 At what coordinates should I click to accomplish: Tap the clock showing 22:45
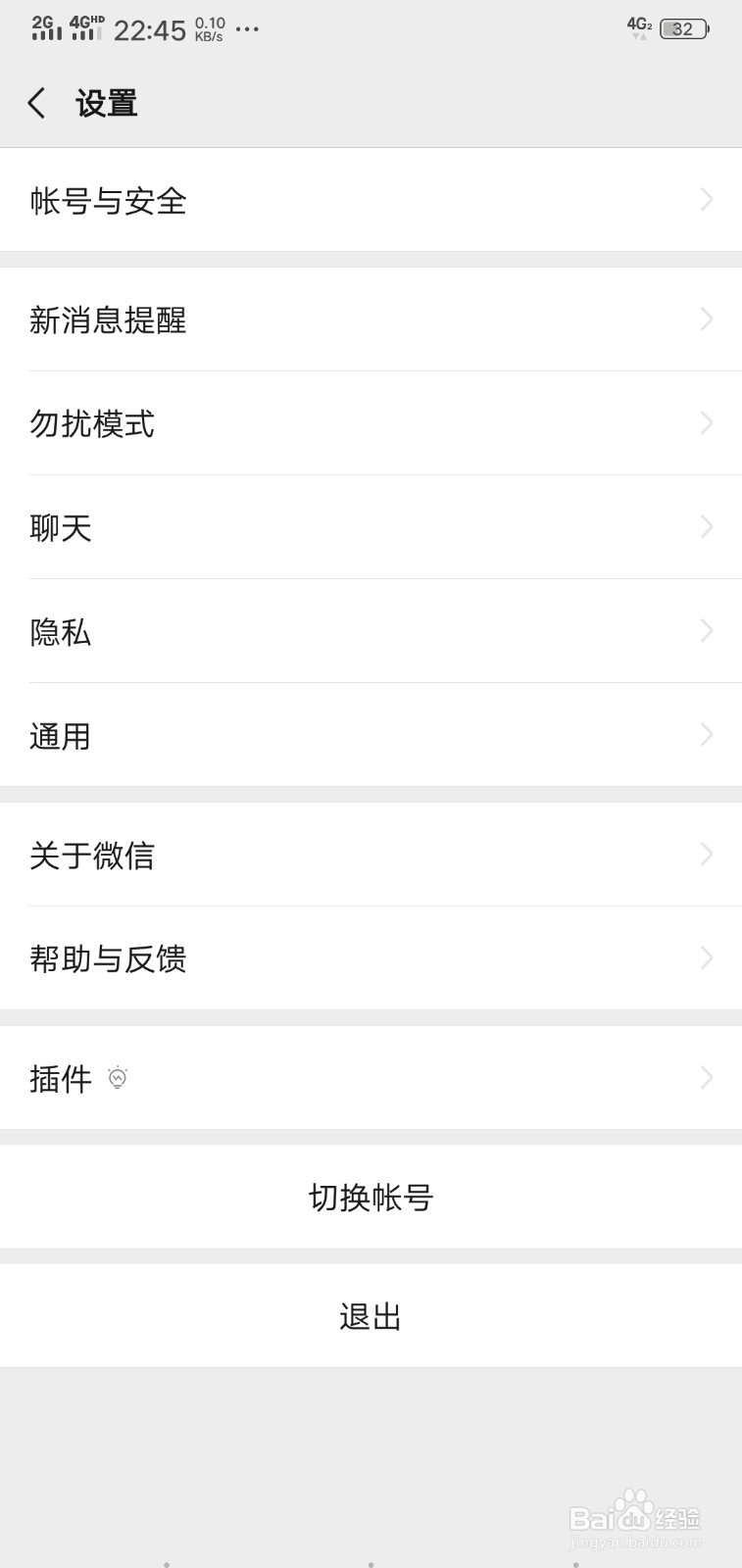(151, 29)
